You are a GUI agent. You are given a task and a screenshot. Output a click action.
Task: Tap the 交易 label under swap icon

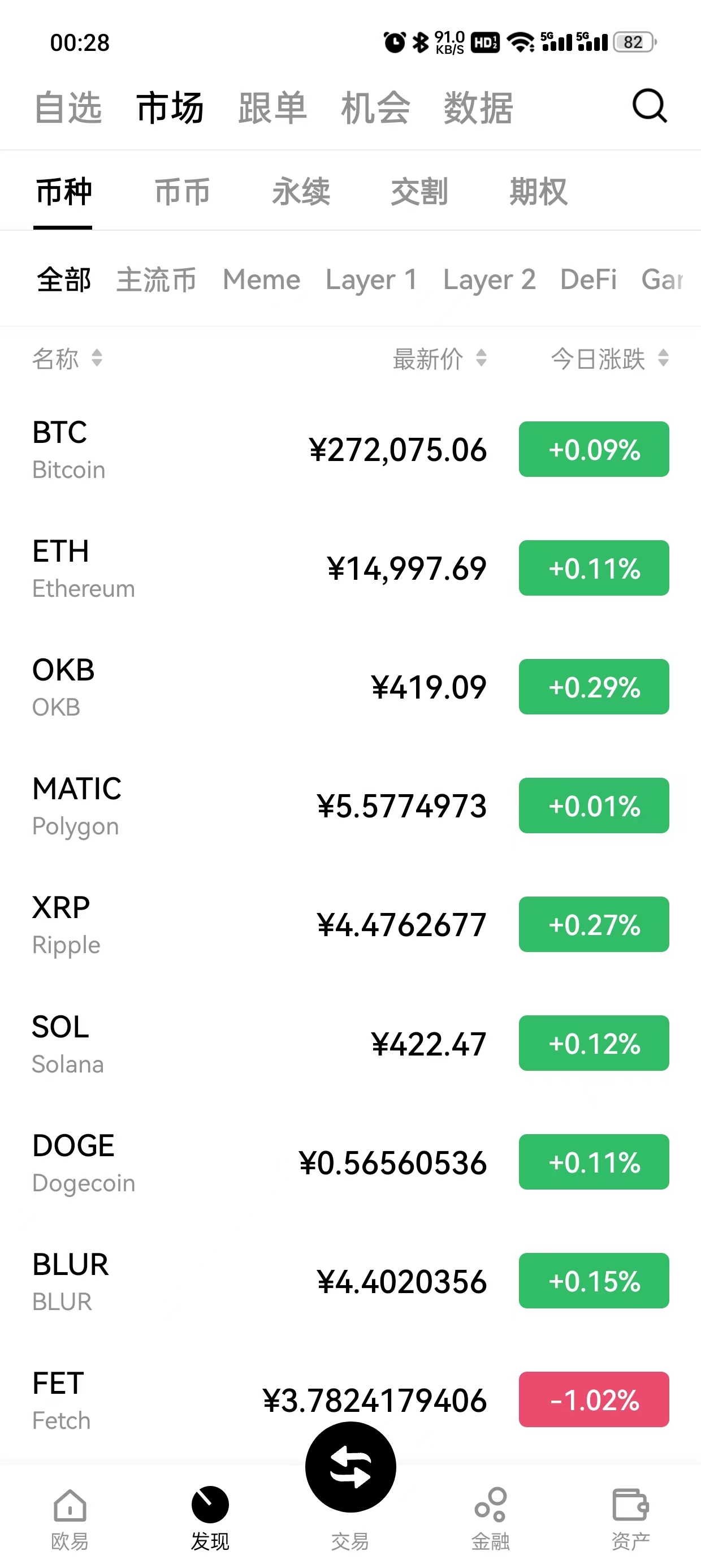[x=350, y=1541]
